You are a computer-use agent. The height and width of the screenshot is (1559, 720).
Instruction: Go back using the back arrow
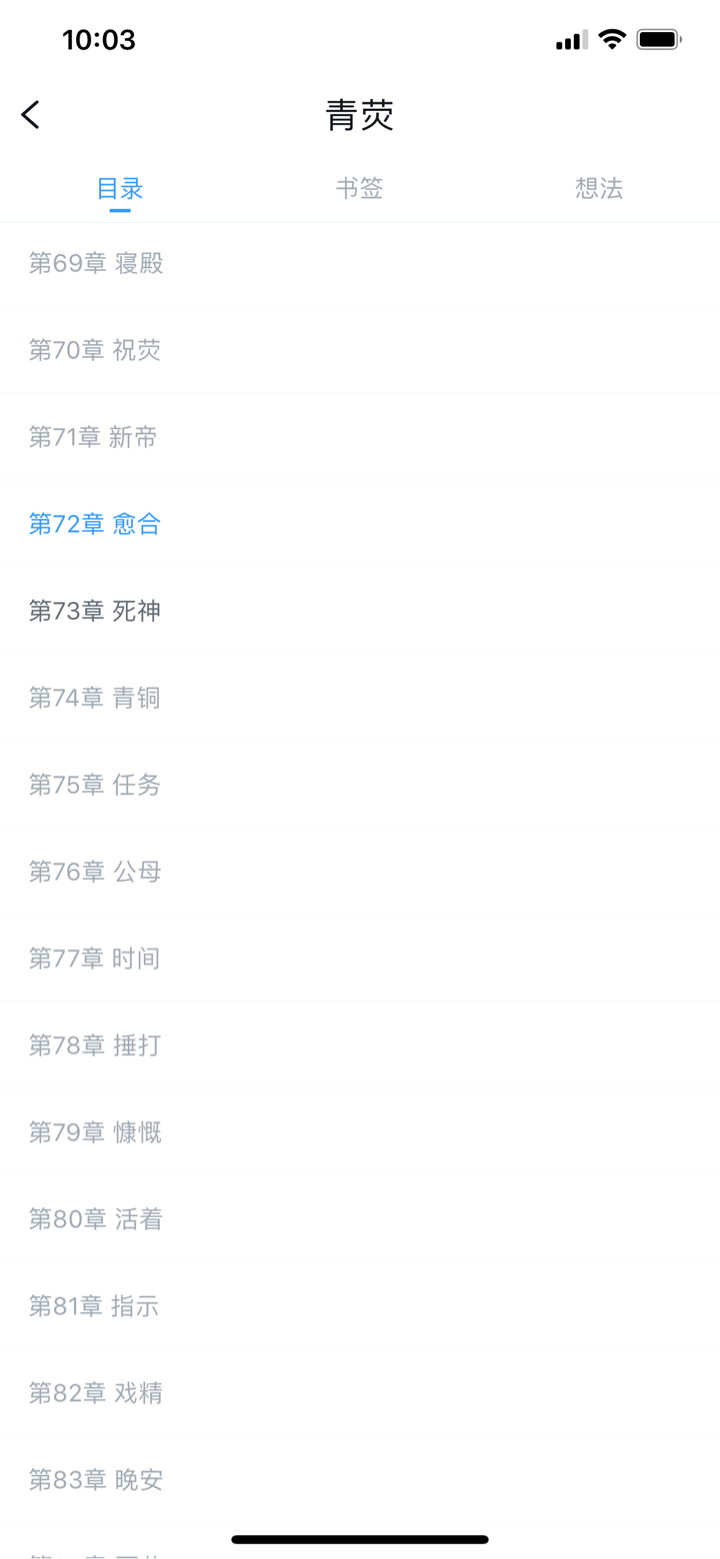pyautogui.click(x=31, y=115)
